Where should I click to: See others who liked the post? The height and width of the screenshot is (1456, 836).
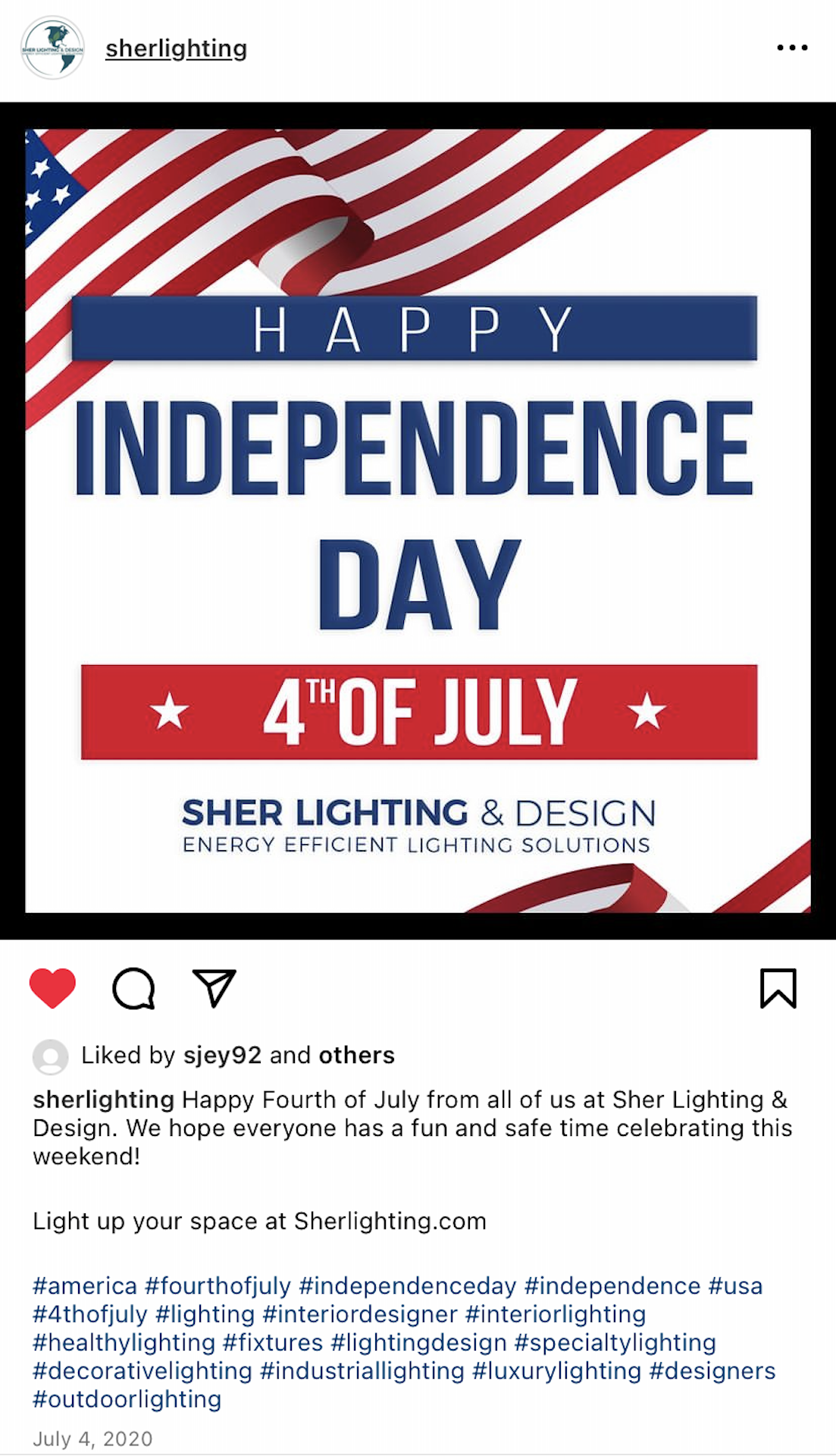(356, 1055)
